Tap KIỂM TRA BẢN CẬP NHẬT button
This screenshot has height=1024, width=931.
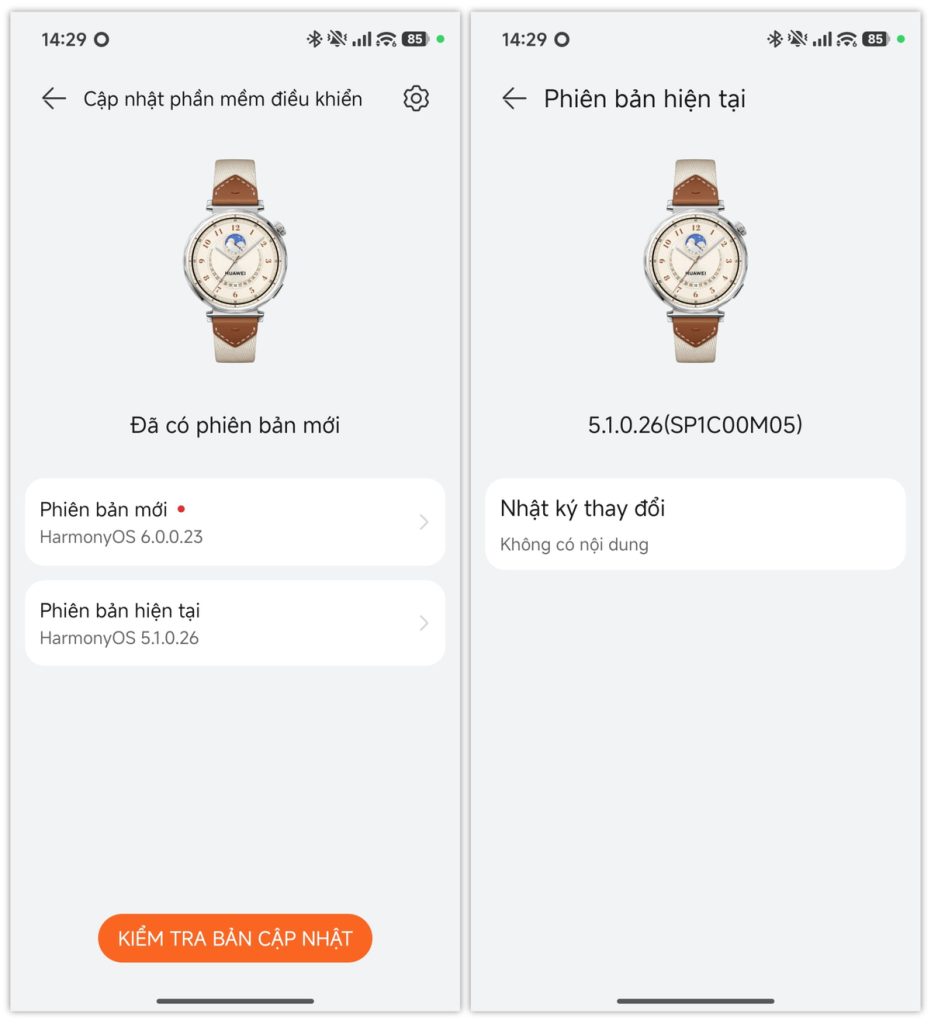pyautogui.click(x=234, y=938)
